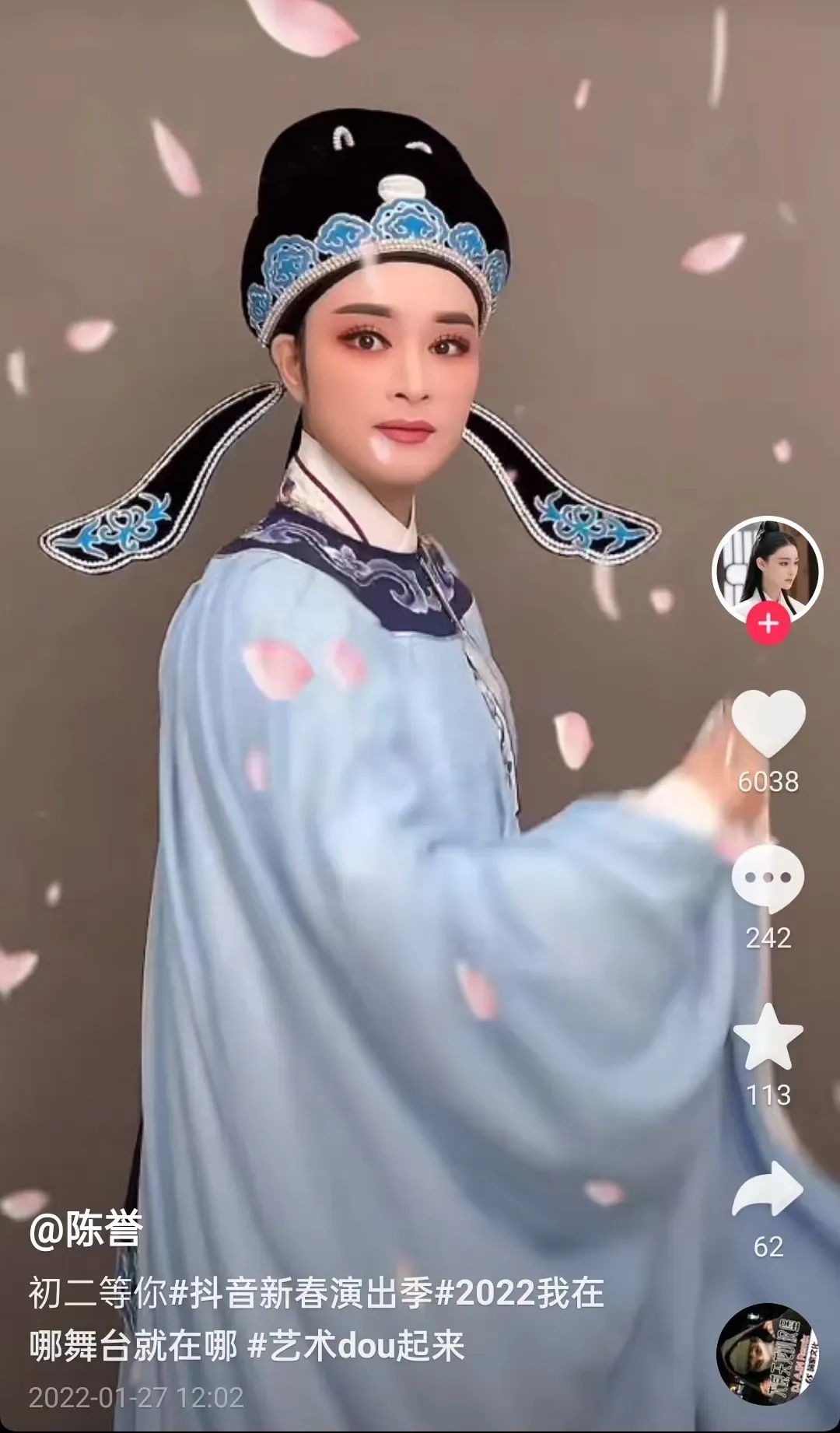840x1433 pixels.
Task: Open the @陈誉 username link
Action: (86, 1230)
